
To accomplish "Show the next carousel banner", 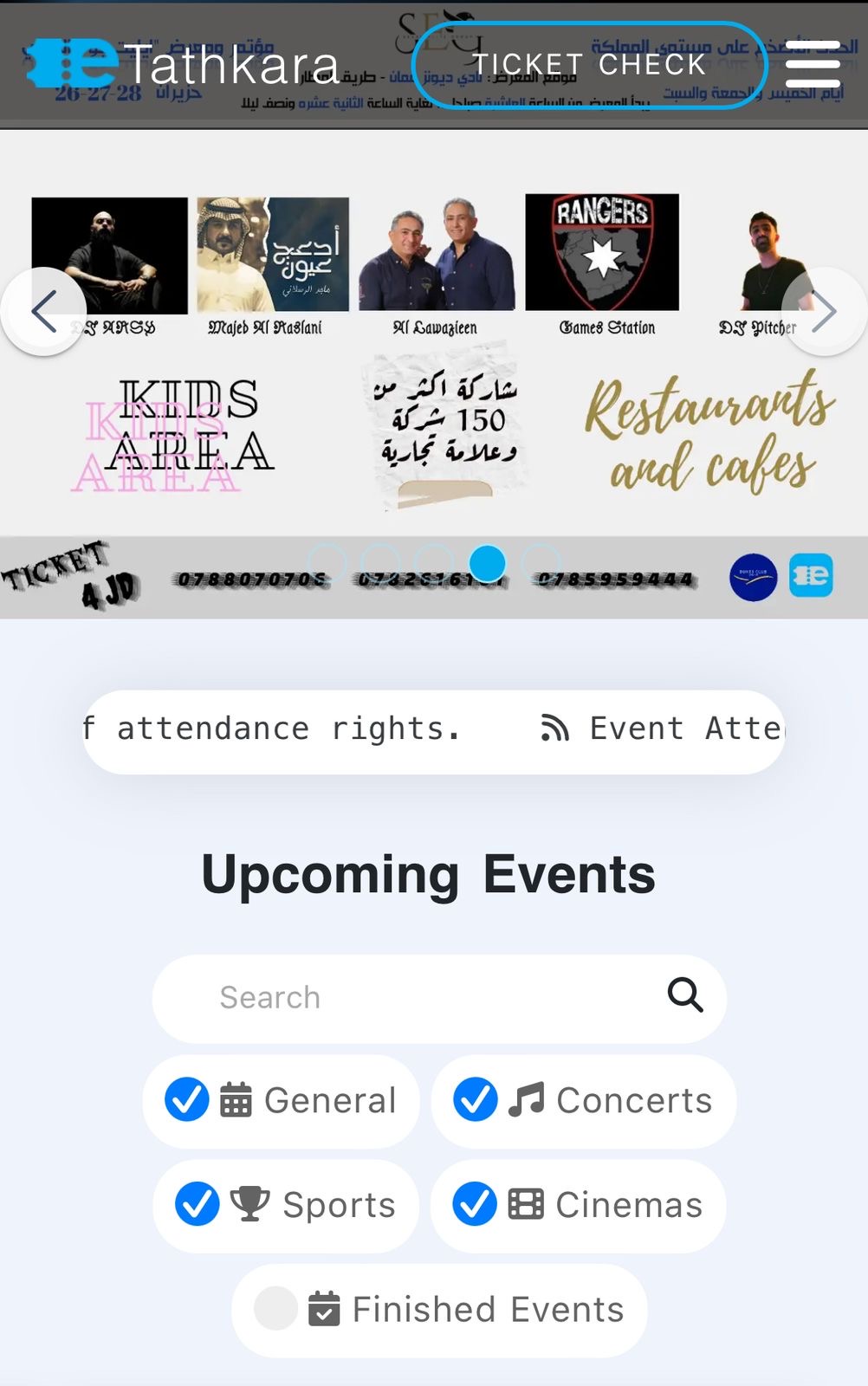I will pos(824,312).
